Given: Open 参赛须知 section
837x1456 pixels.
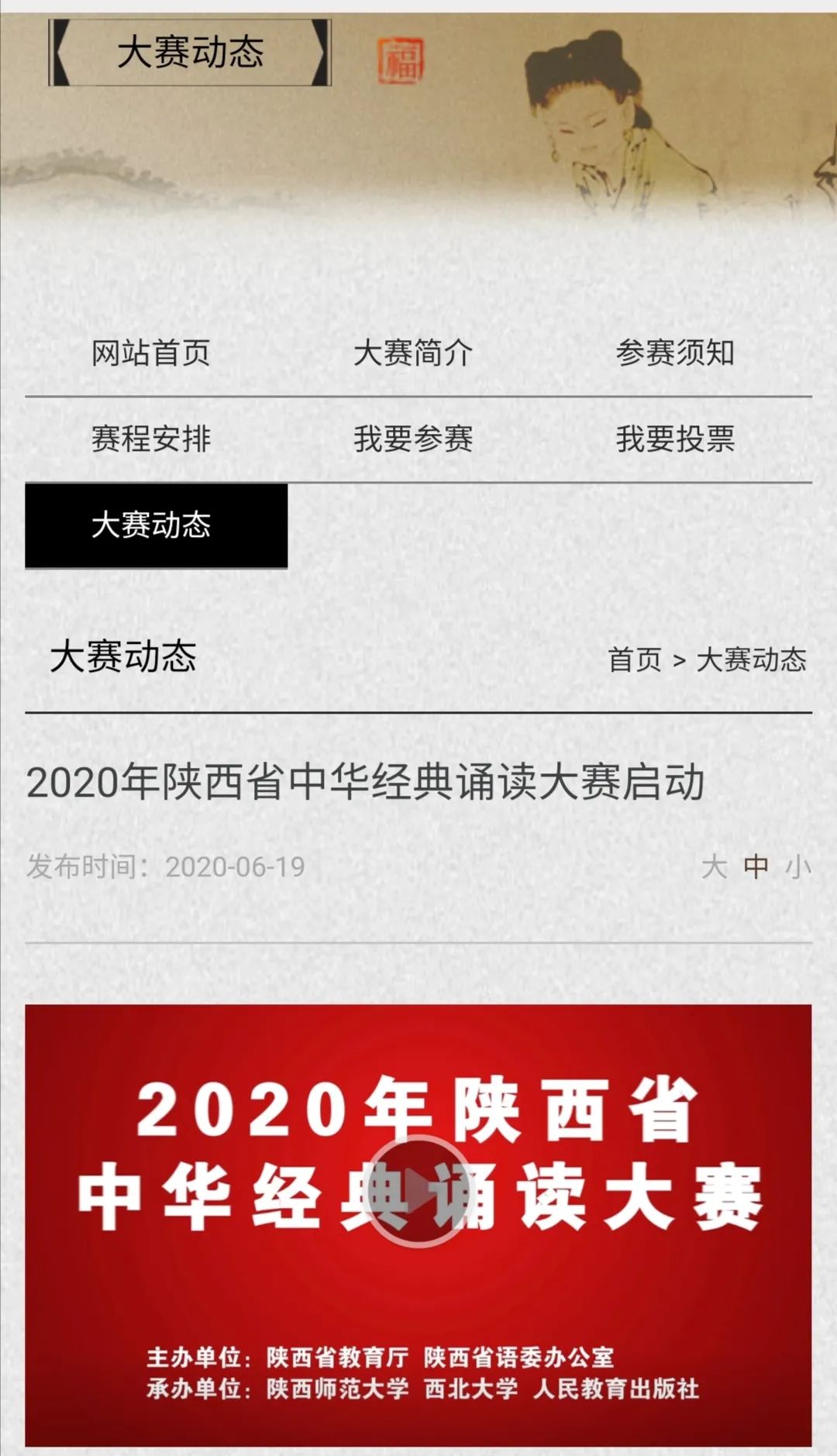Looking at the screenshot, I should [675, 353].
